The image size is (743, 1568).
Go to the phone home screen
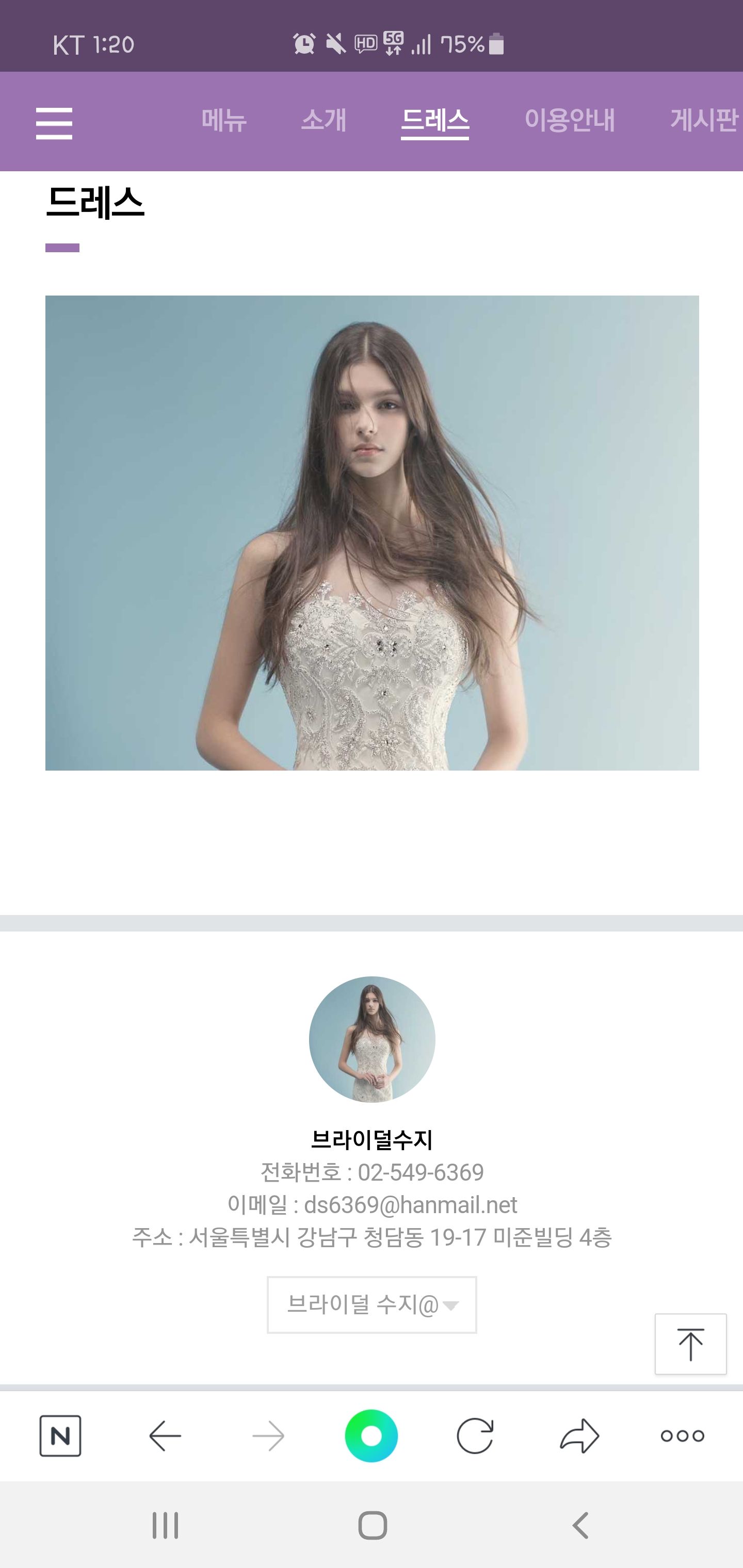coord(372,1525)
